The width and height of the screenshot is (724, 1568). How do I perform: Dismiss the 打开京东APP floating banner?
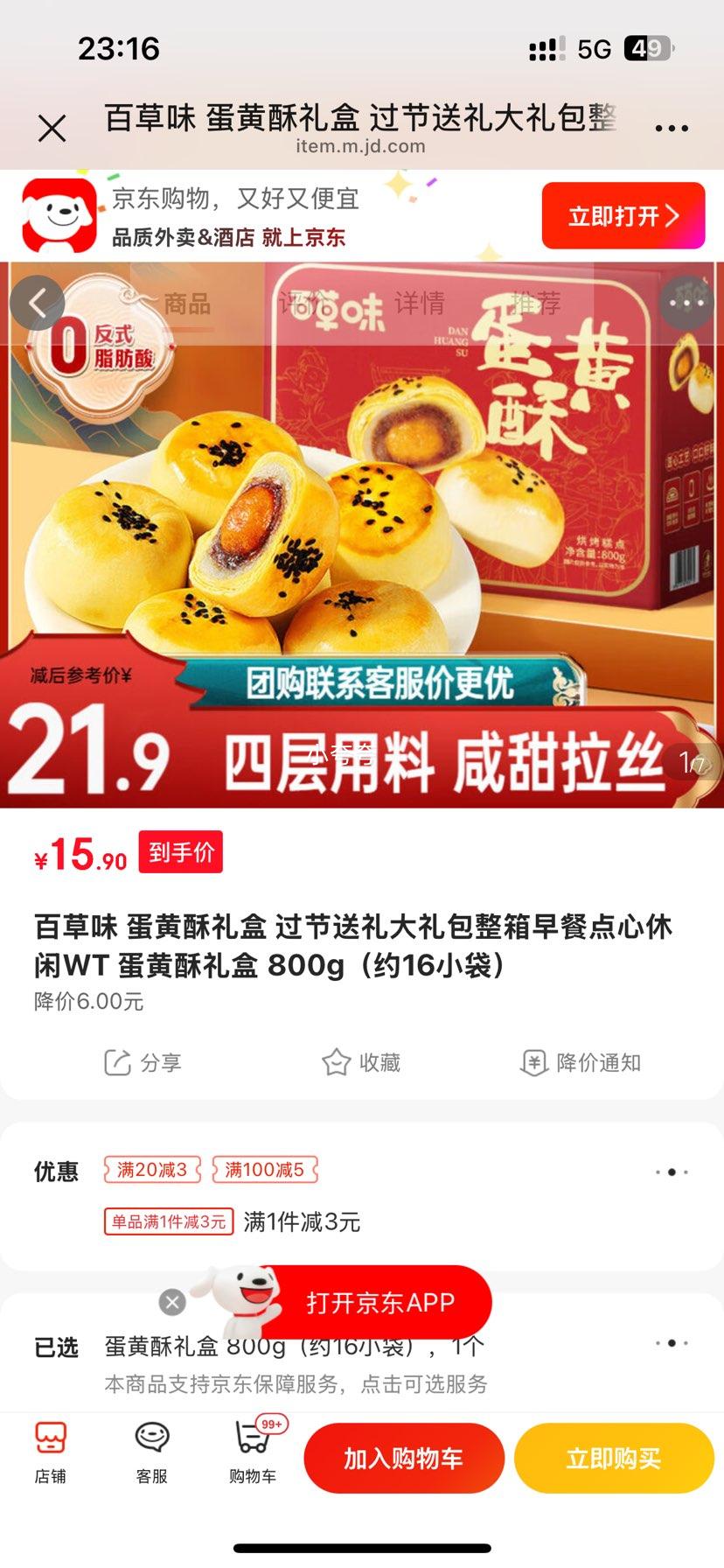[x=171, y=1301]
